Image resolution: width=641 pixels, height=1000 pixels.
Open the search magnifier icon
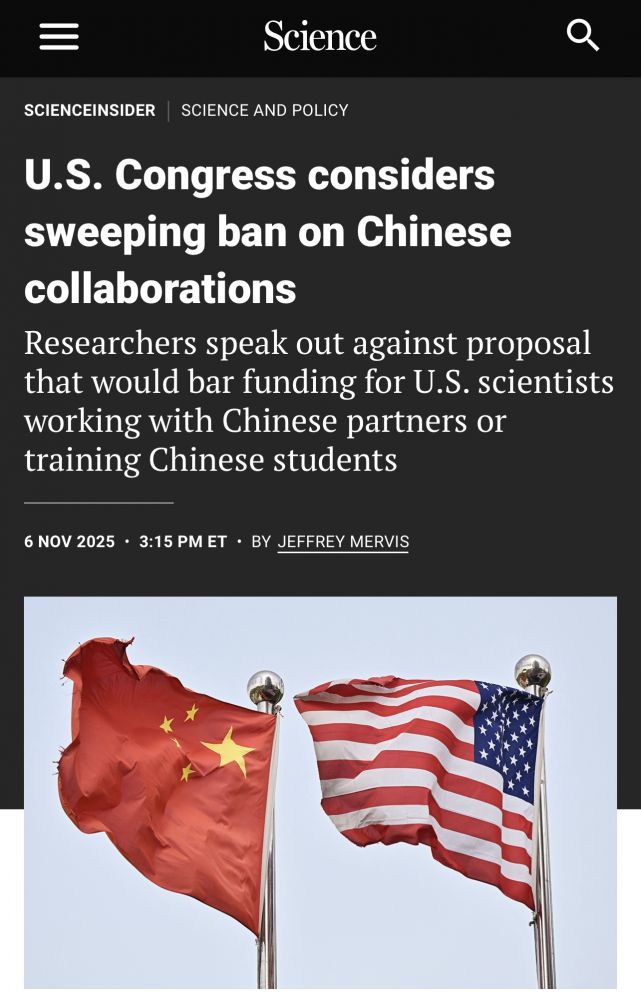coord(582,36)
